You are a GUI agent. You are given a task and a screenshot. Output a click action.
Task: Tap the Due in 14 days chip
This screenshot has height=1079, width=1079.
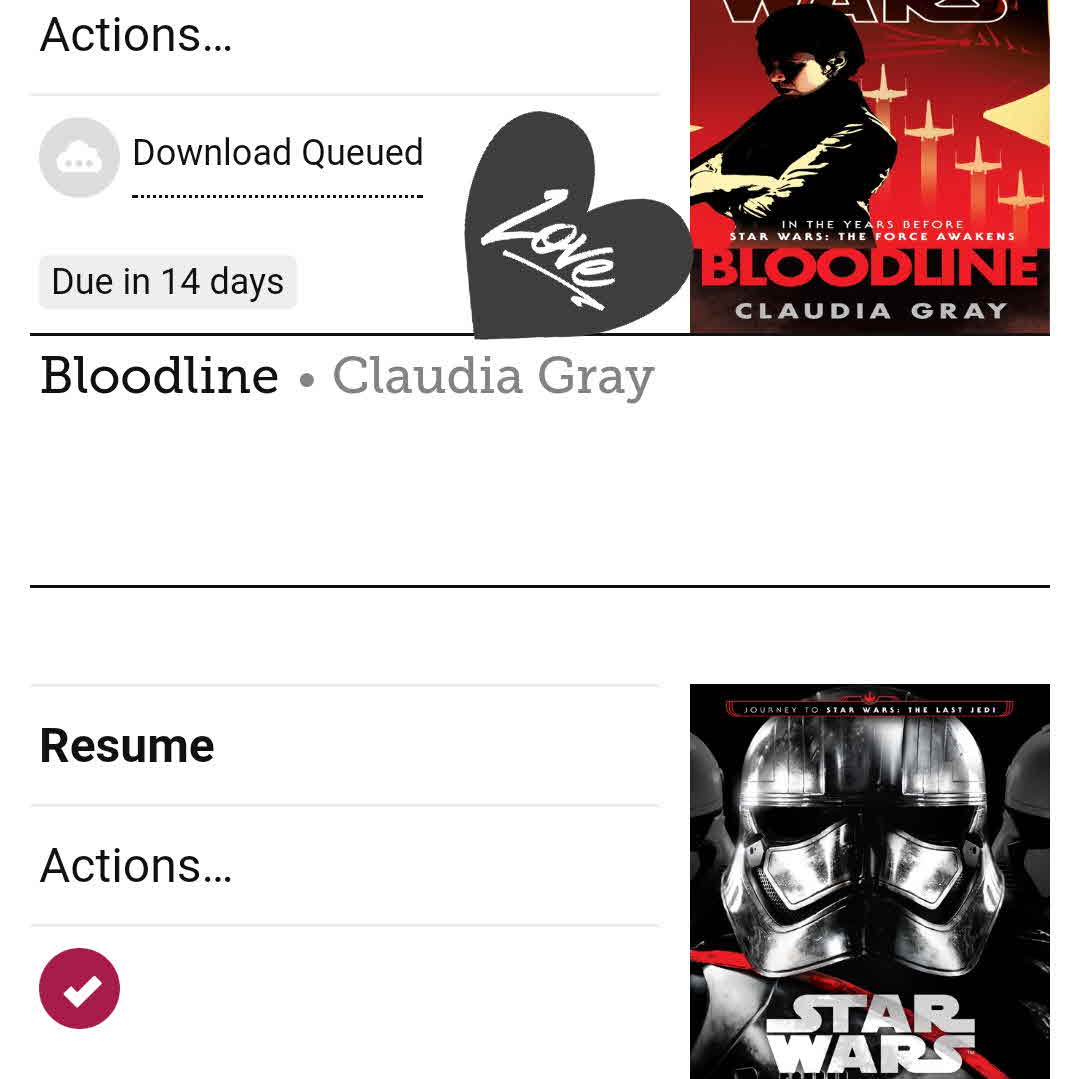click(168, 282)
